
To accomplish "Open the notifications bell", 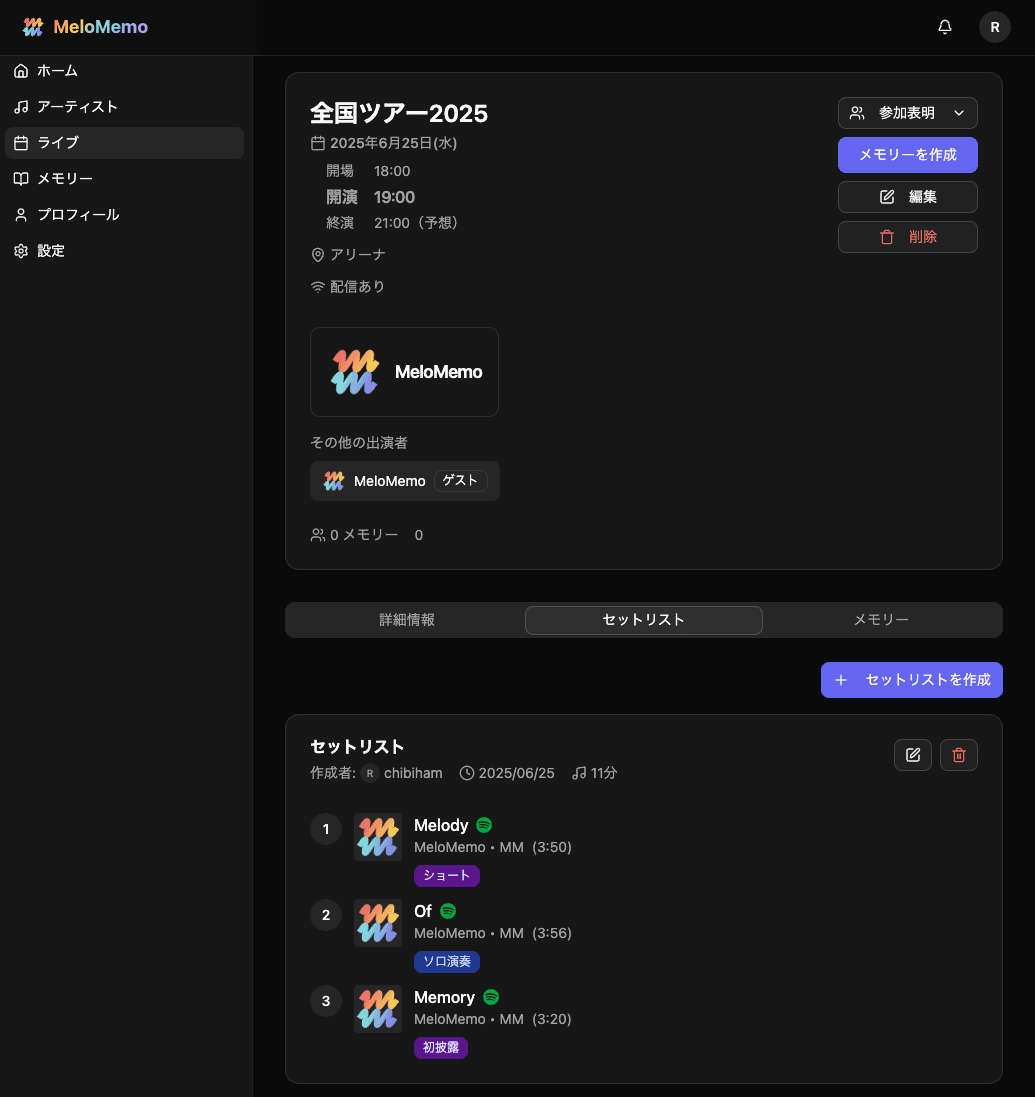I will (945, 27).
